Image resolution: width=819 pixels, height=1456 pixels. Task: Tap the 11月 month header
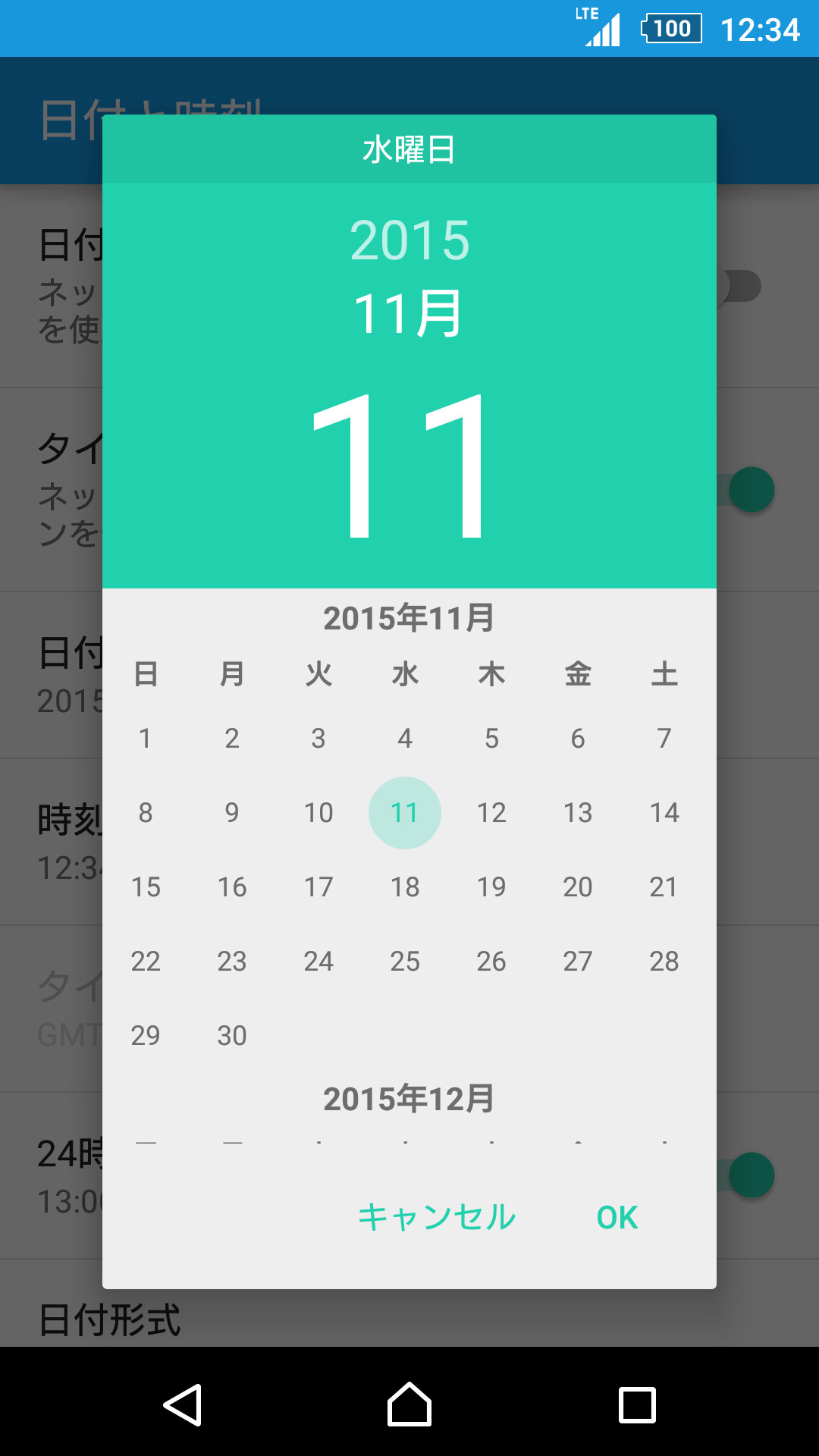409,311
